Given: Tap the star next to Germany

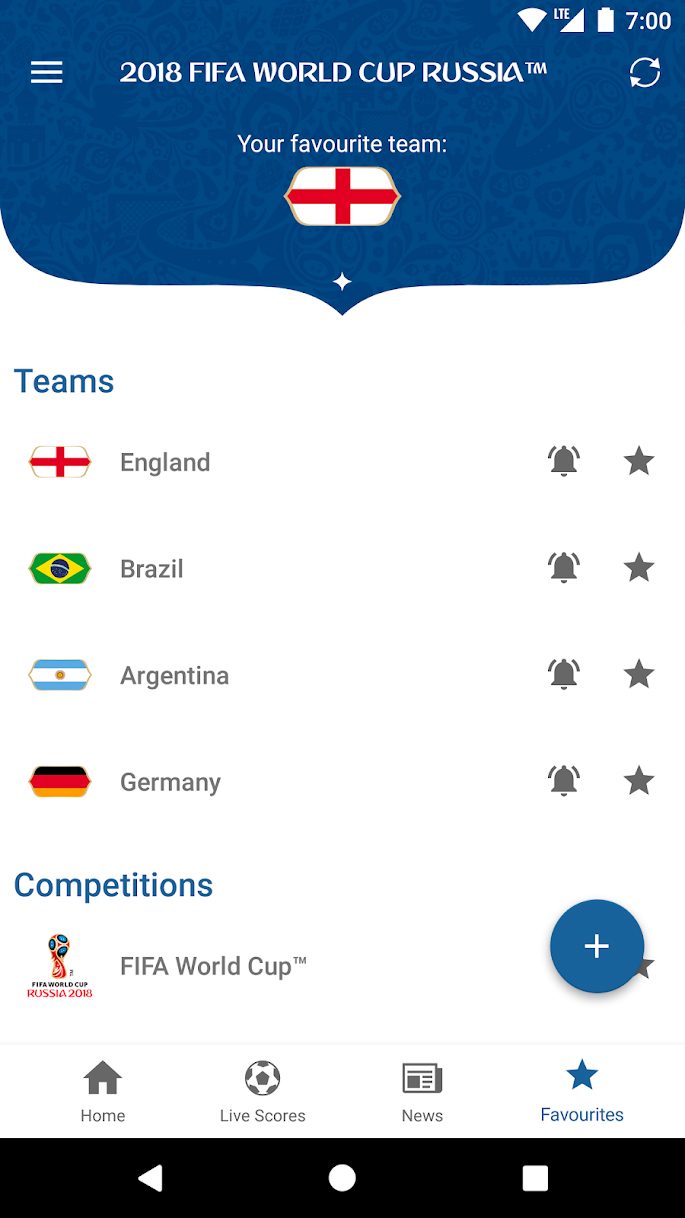Looking at the screenshot, I should 639,781.
